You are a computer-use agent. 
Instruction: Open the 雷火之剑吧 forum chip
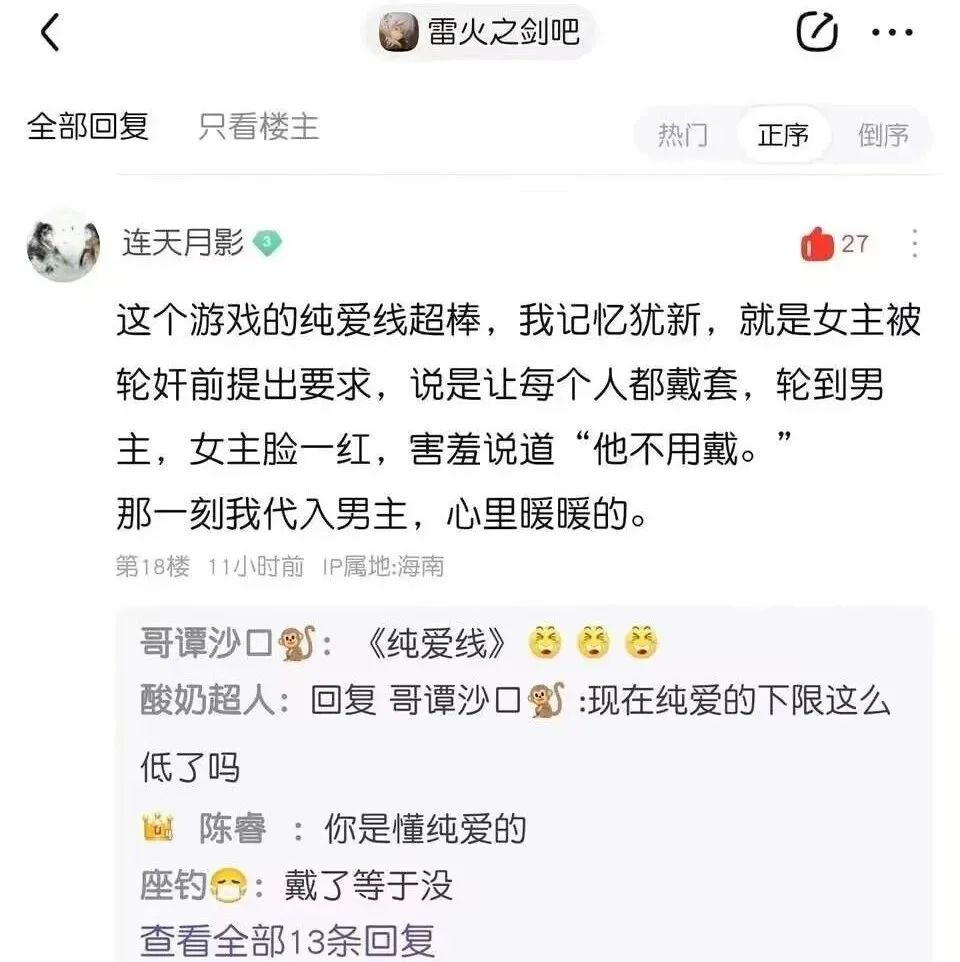tap(480, 33)
